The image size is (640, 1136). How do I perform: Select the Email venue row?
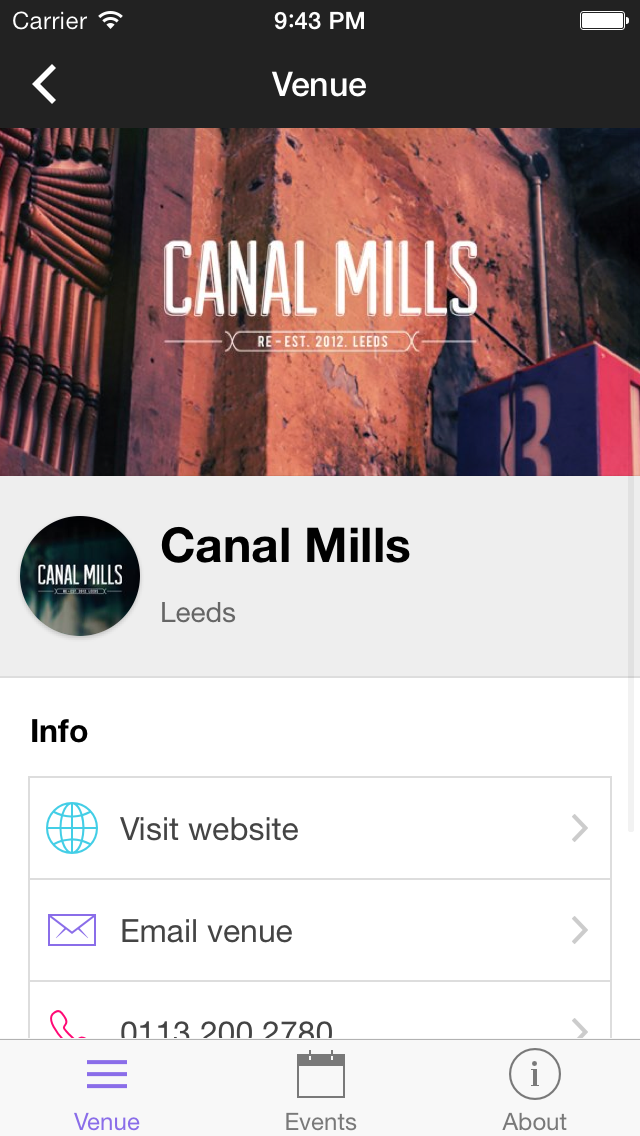[319, 931]
